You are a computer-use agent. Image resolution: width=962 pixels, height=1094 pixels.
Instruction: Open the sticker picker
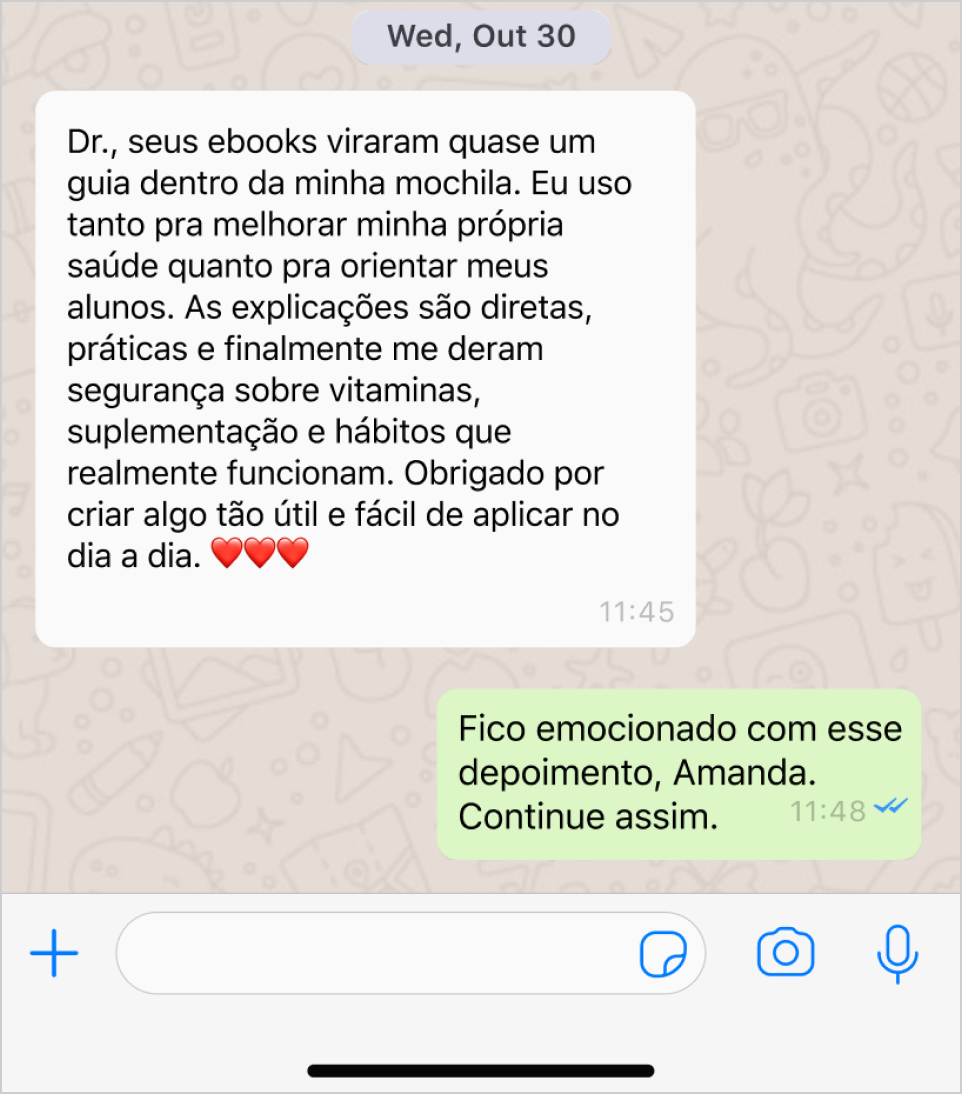pyautogui.click(x=663, y=955)
